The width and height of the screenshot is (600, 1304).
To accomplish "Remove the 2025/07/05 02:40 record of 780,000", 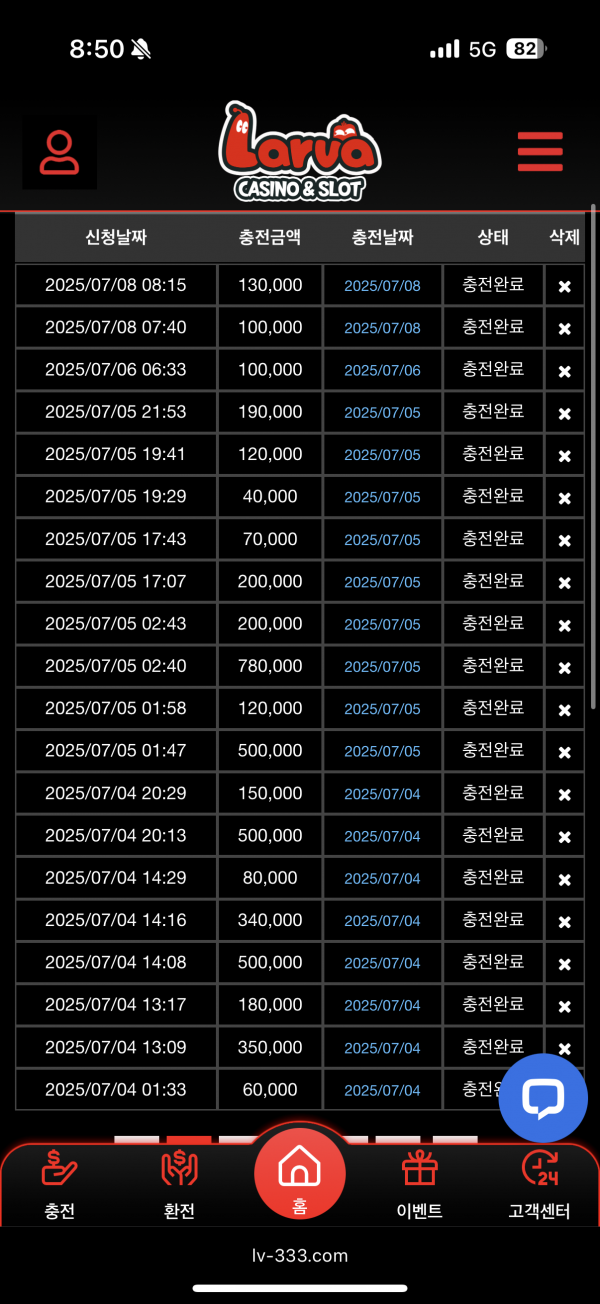I will [x=564, y=667].
